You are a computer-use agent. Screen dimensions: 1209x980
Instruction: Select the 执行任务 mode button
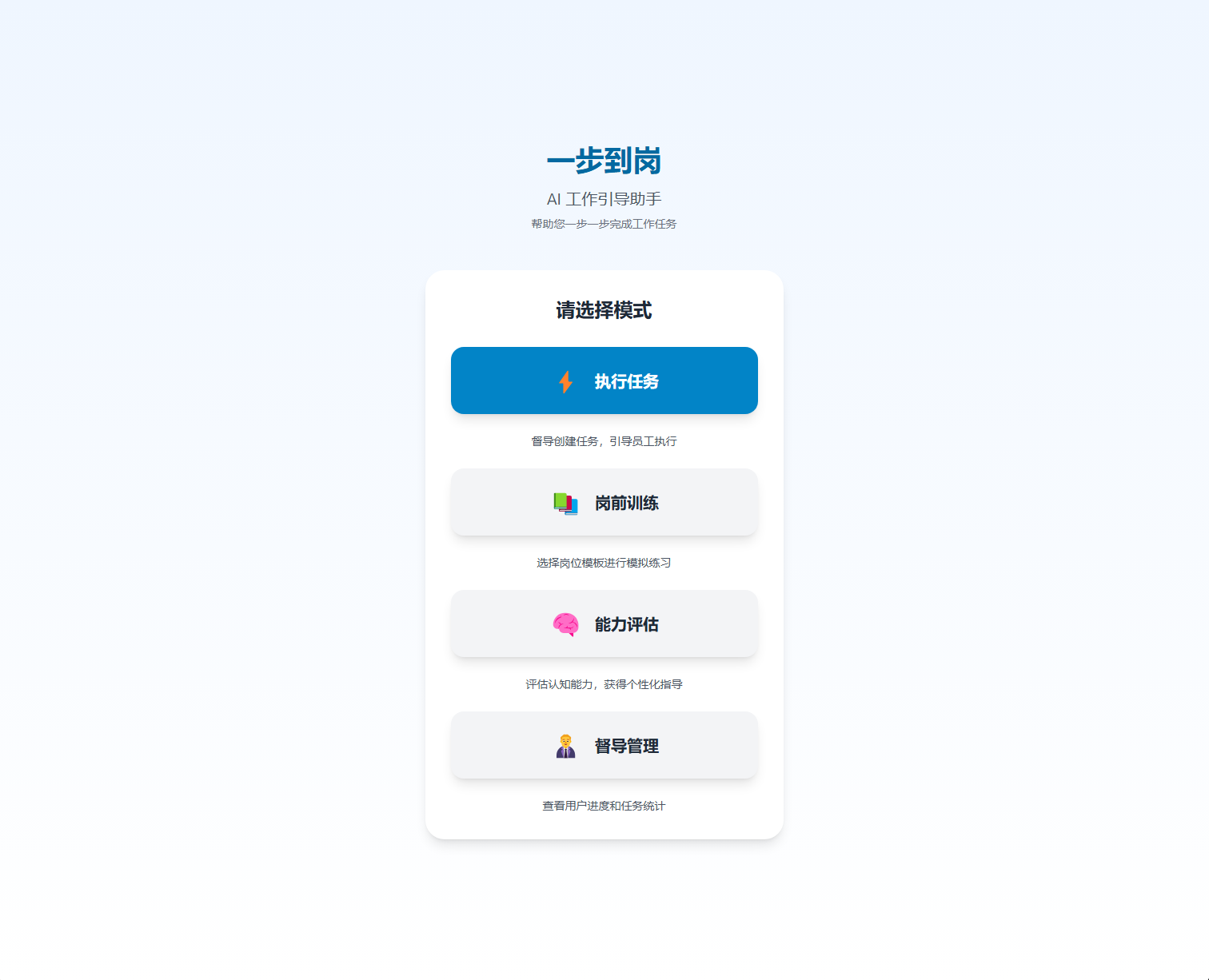(604, 380)
